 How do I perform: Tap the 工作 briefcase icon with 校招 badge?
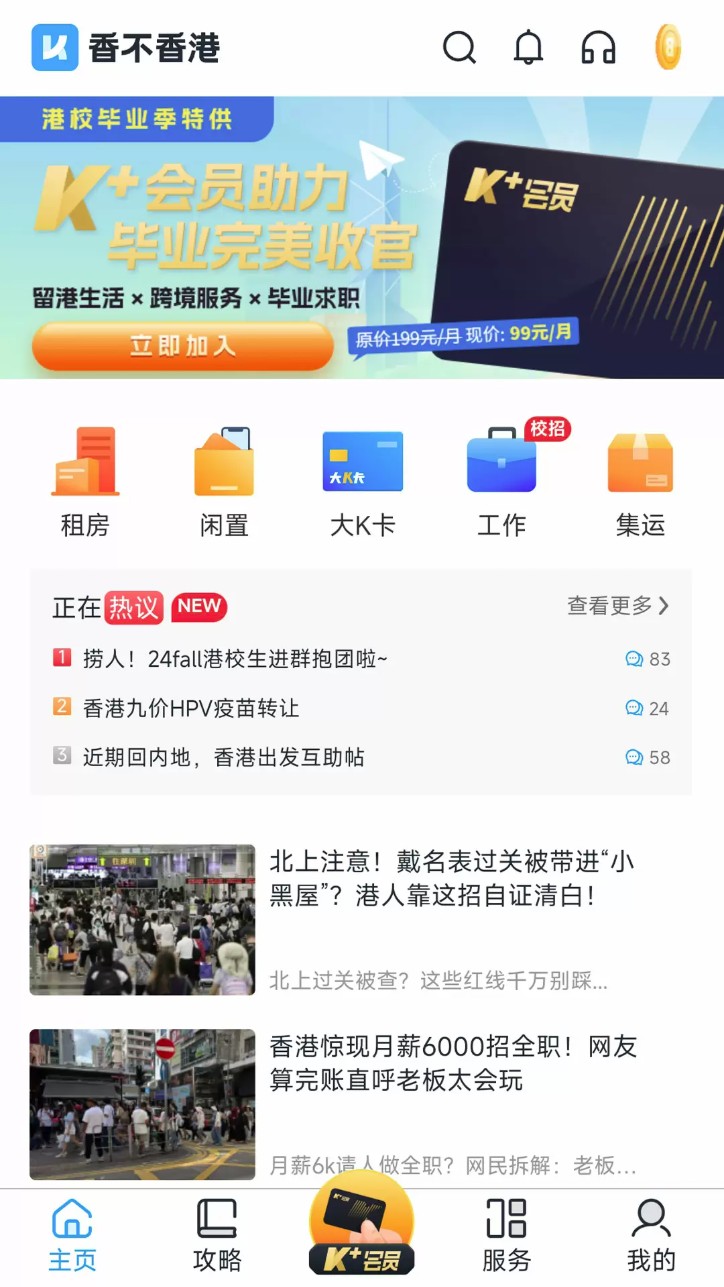501,463
